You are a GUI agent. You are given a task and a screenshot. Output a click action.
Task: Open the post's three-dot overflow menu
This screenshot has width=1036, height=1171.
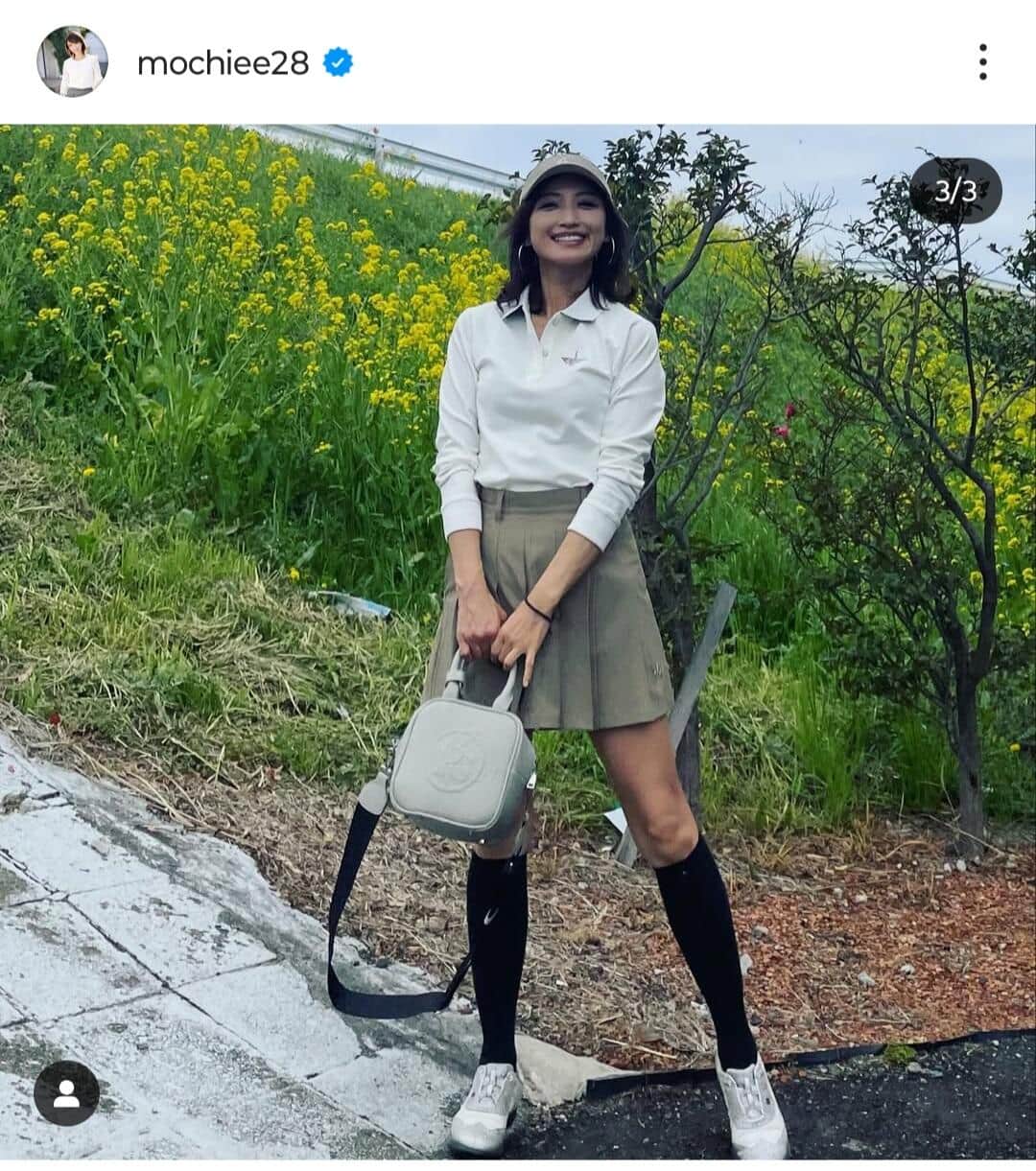[982, 62]
